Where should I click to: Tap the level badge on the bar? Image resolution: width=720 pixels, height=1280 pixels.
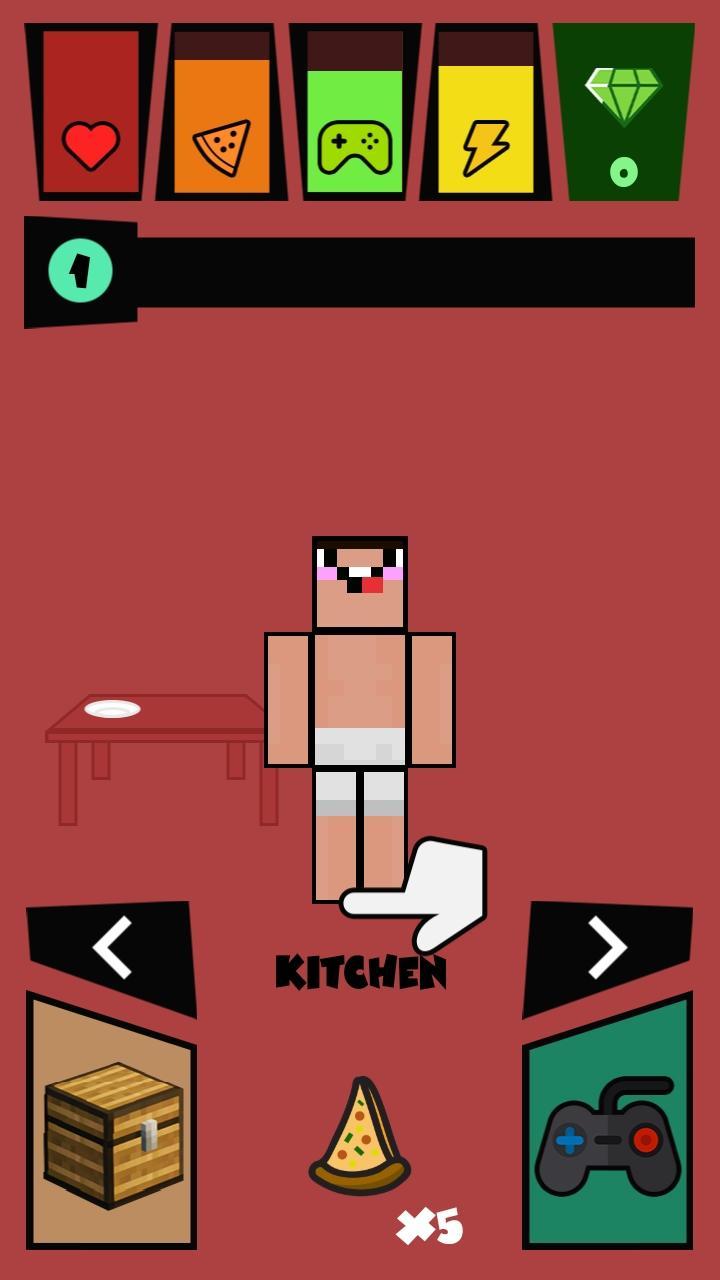pyautogui.click(x=80, y=271)
